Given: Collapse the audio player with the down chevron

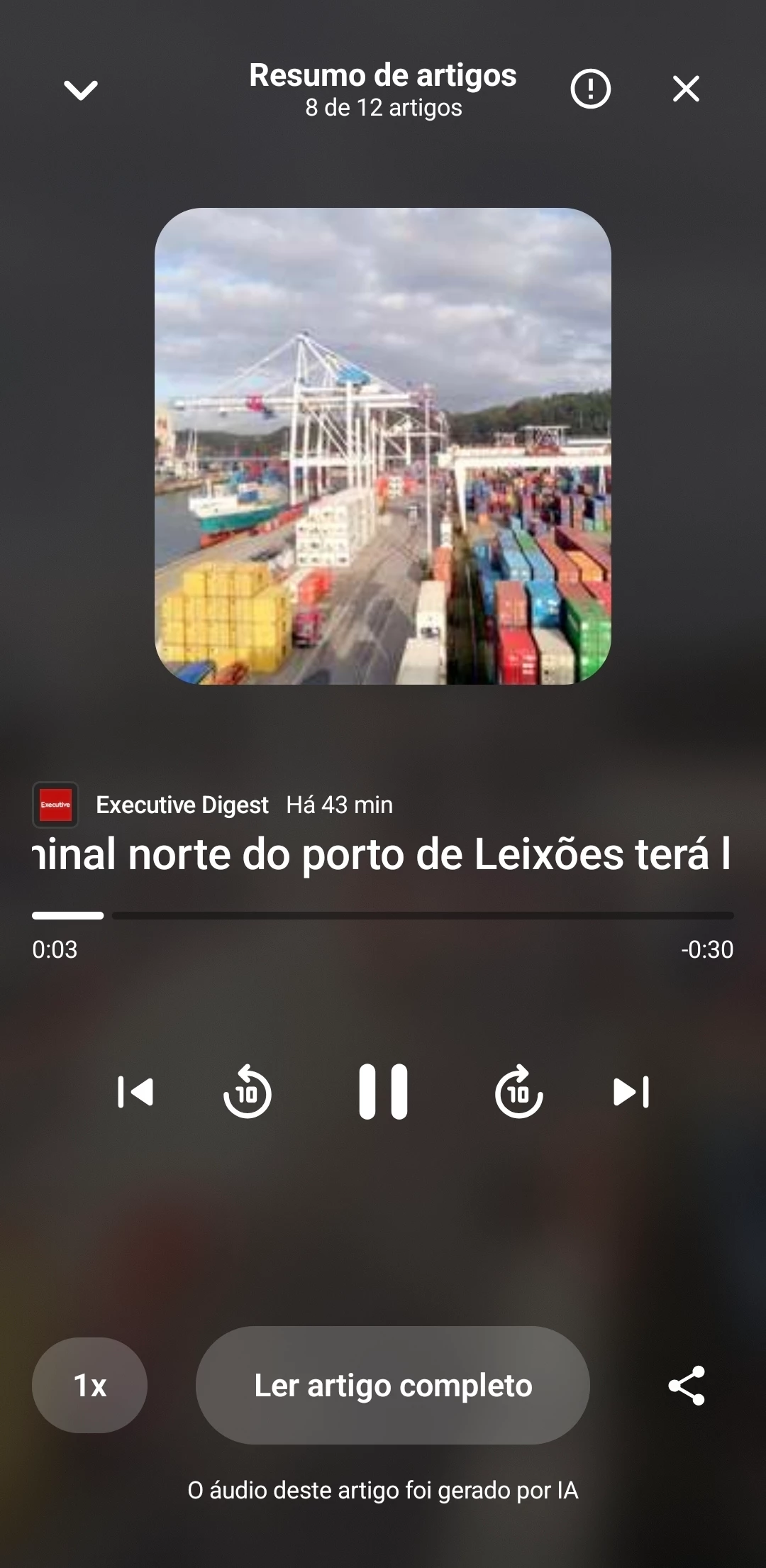Looking at the screenshot, I should (x=81, y=89).
